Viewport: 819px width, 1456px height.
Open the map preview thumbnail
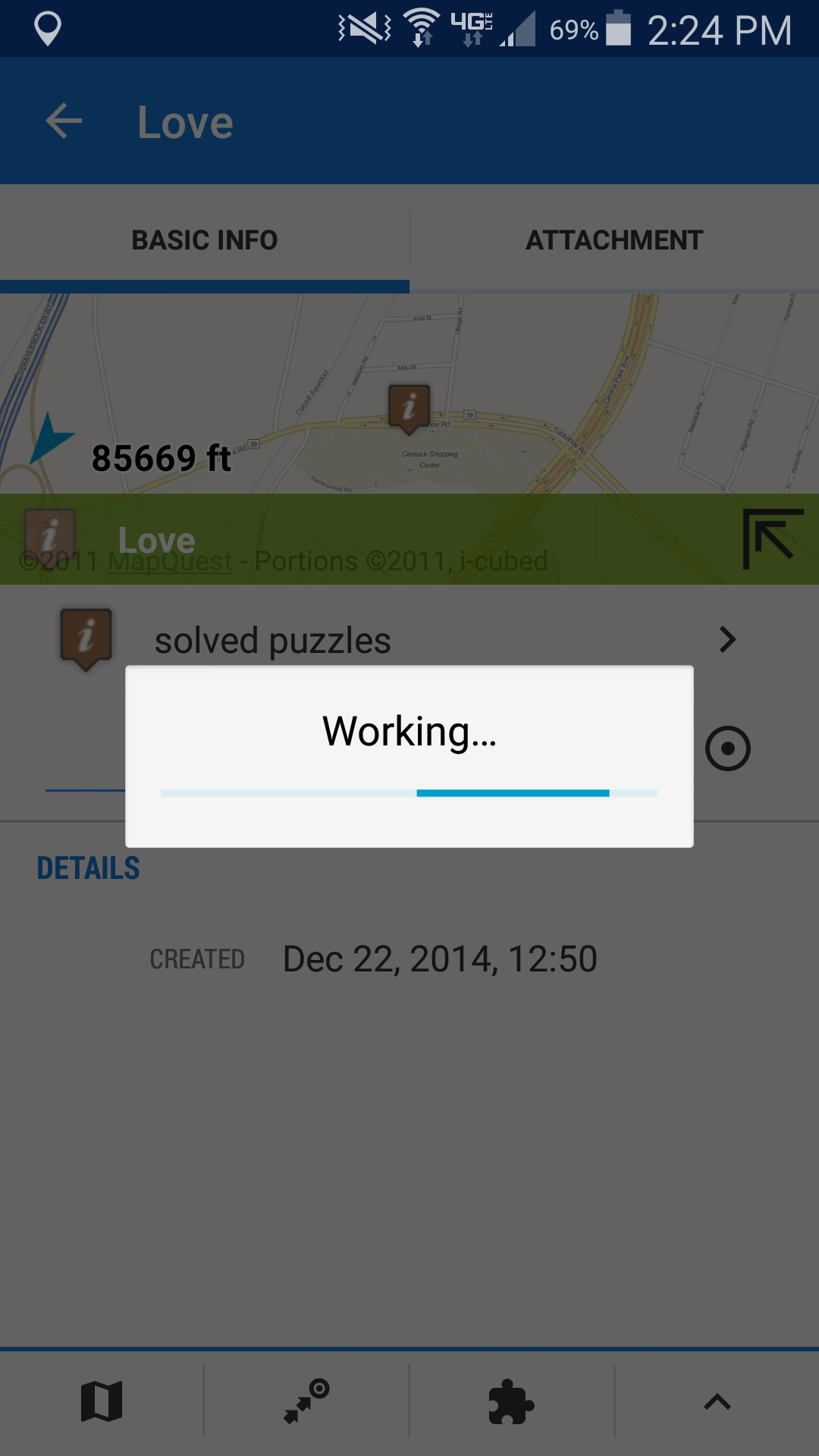(409, 394)
